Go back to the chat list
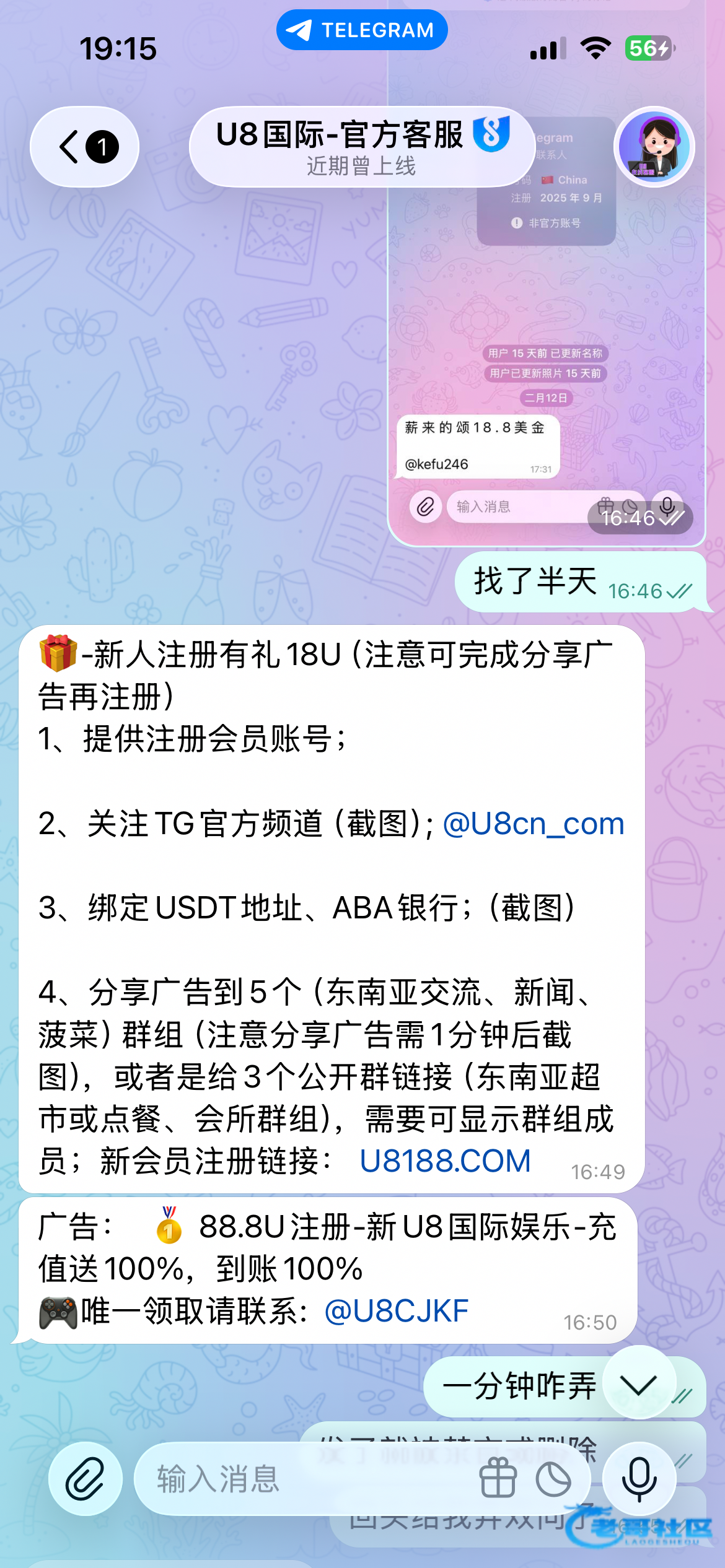The height and width of the screenshot is (1568, 725). (85, 147)
